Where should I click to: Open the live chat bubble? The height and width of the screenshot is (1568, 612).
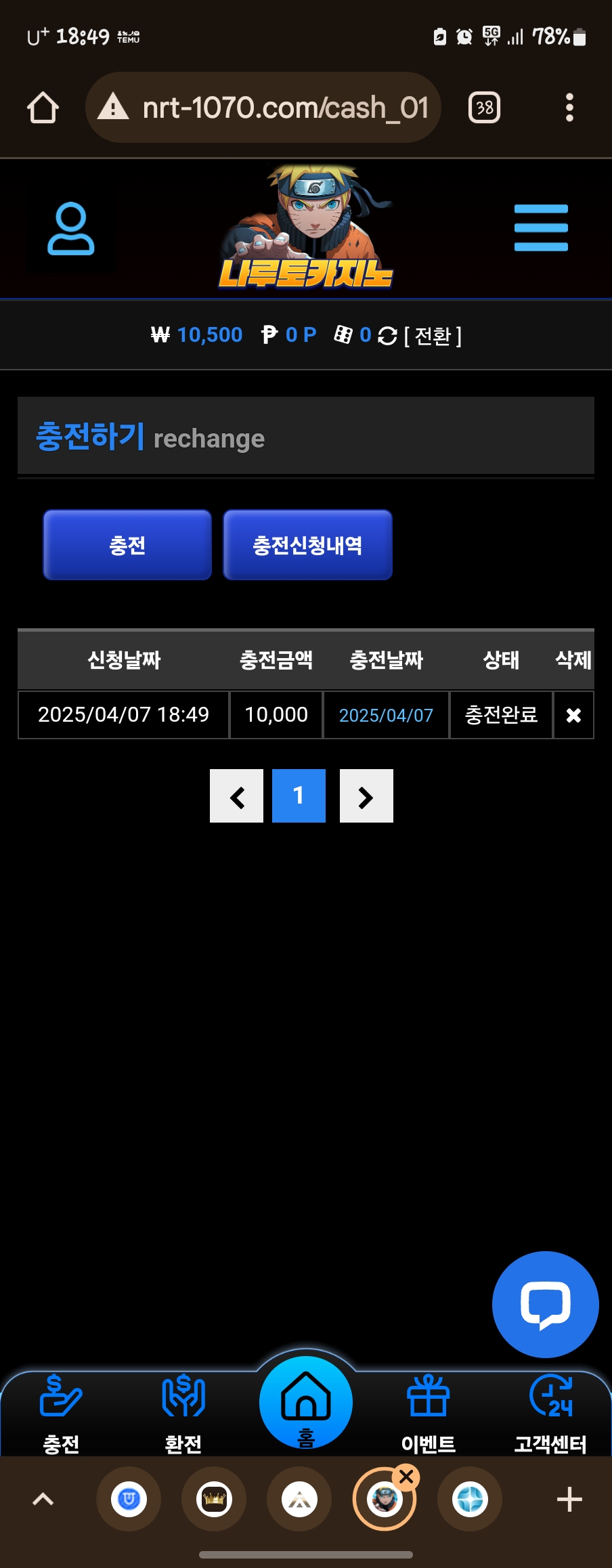pos(545,1304)
